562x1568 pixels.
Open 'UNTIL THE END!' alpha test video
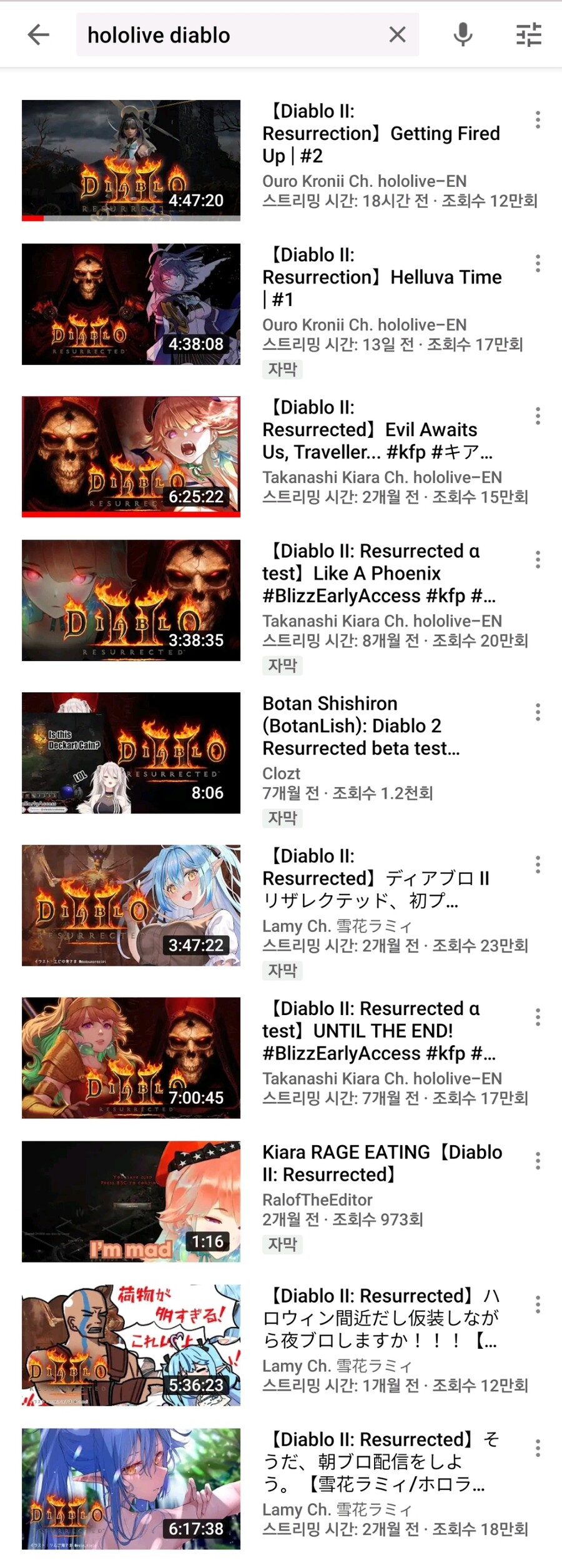tap(131, 1057)
